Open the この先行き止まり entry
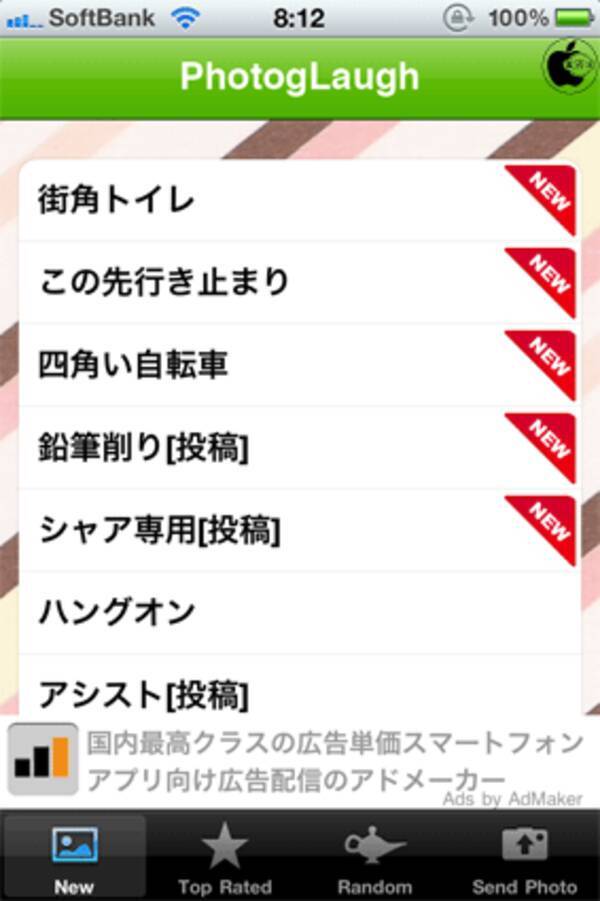Image resolution: width=600 pixels, height=901 pixels. pyautogui.click(x=298, y=283)
